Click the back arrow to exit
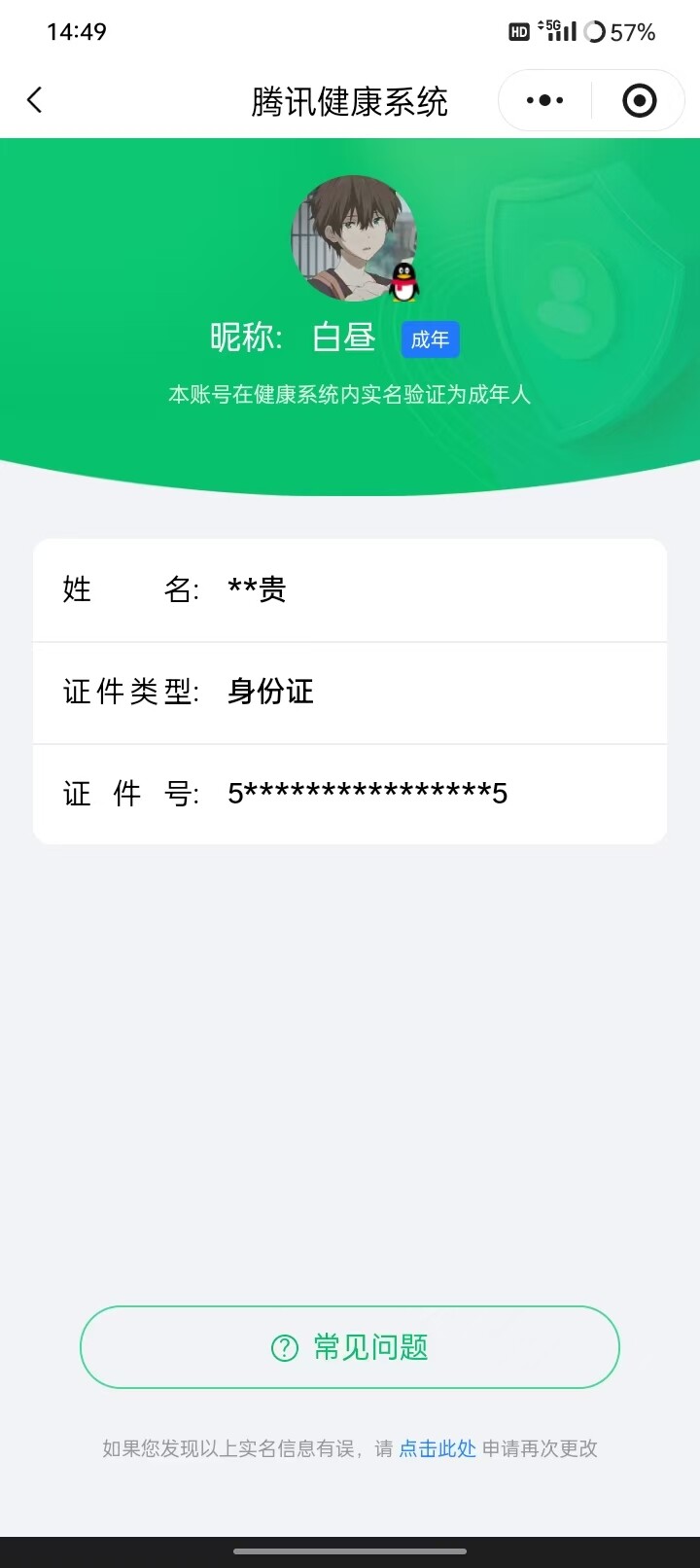The width and height of the screenshot is (700, 1568). point(35,99)
